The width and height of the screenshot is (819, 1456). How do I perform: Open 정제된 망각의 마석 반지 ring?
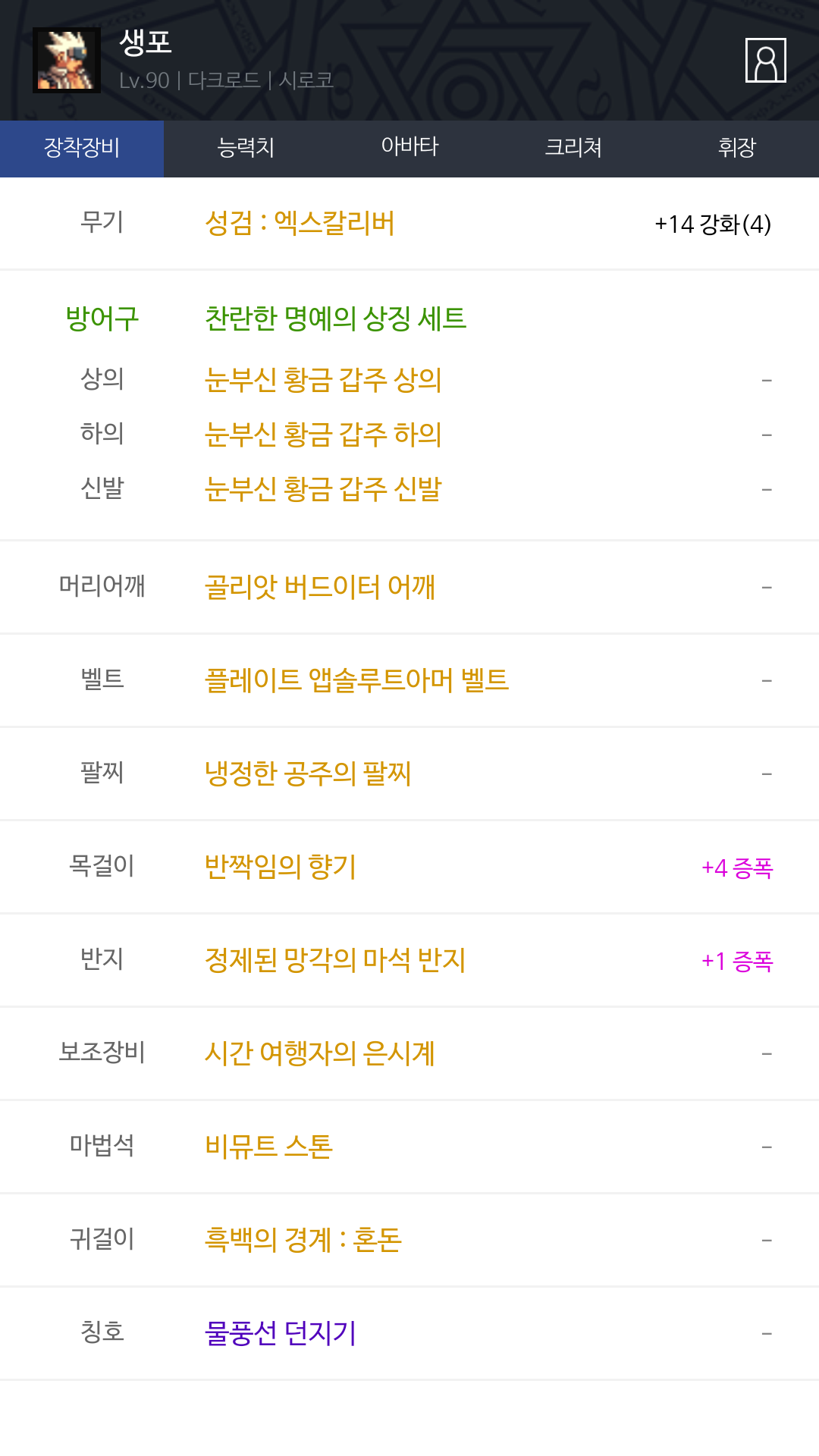coord(335,960)
